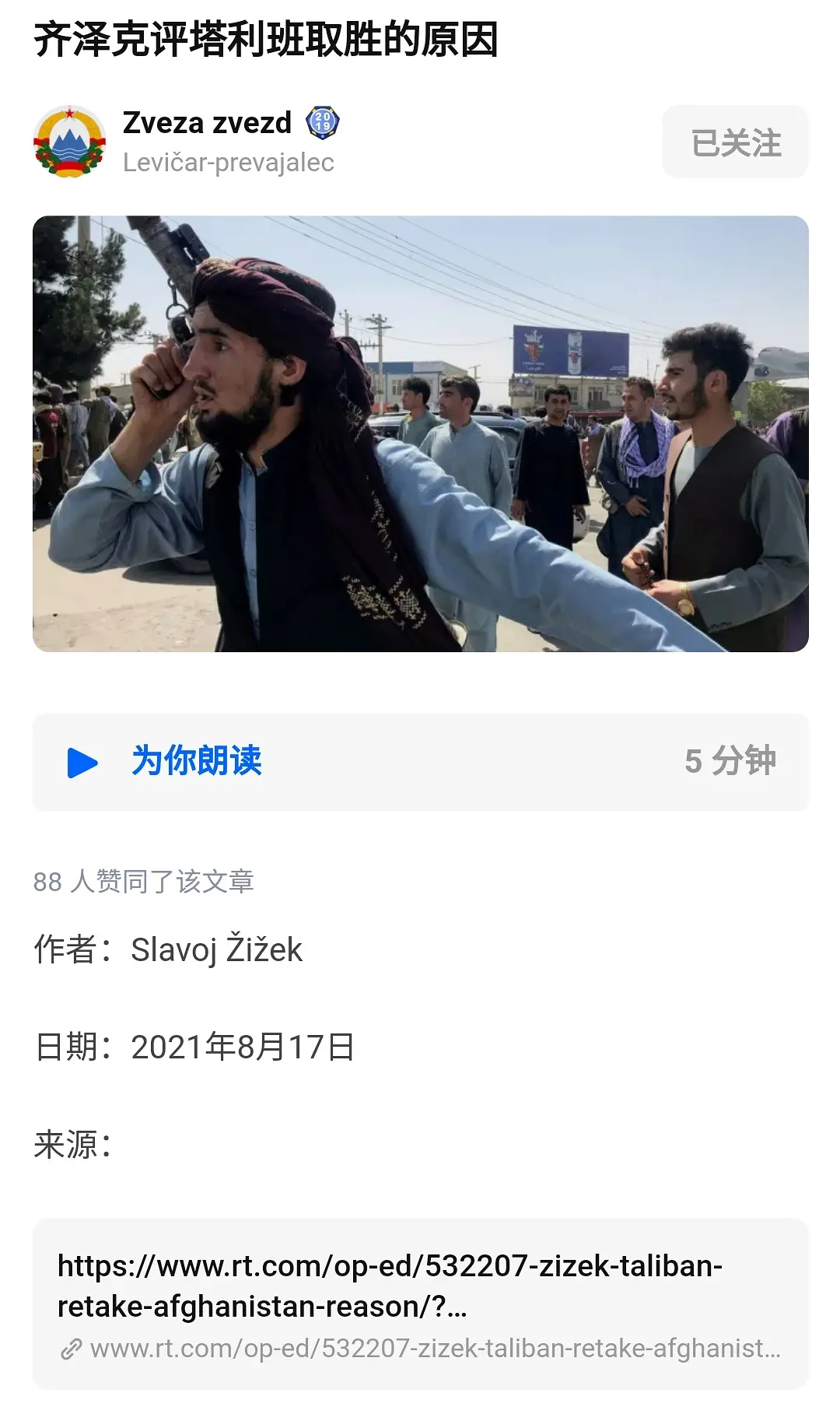The width and height of the screenshot is (840, 1407).
Task: Tap Zveza zvezd's profile avatar
Action: (x=70, y=142)
